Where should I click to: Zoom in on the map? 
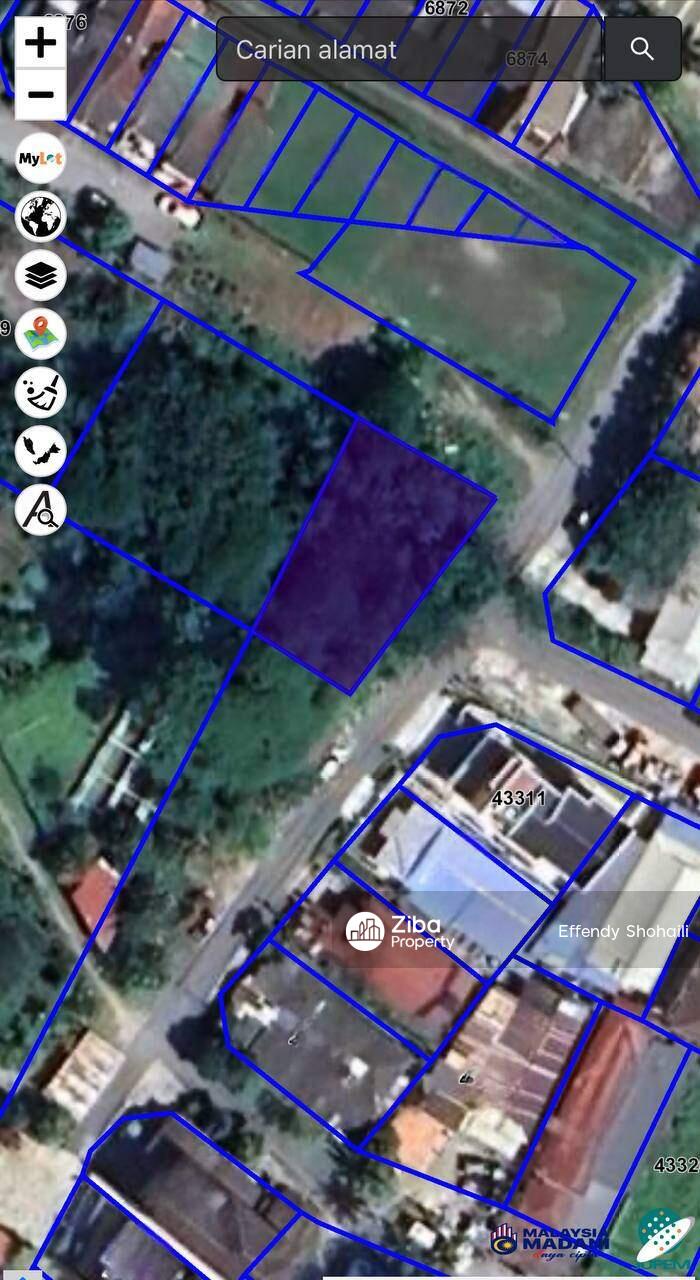[x=41, y=43]
